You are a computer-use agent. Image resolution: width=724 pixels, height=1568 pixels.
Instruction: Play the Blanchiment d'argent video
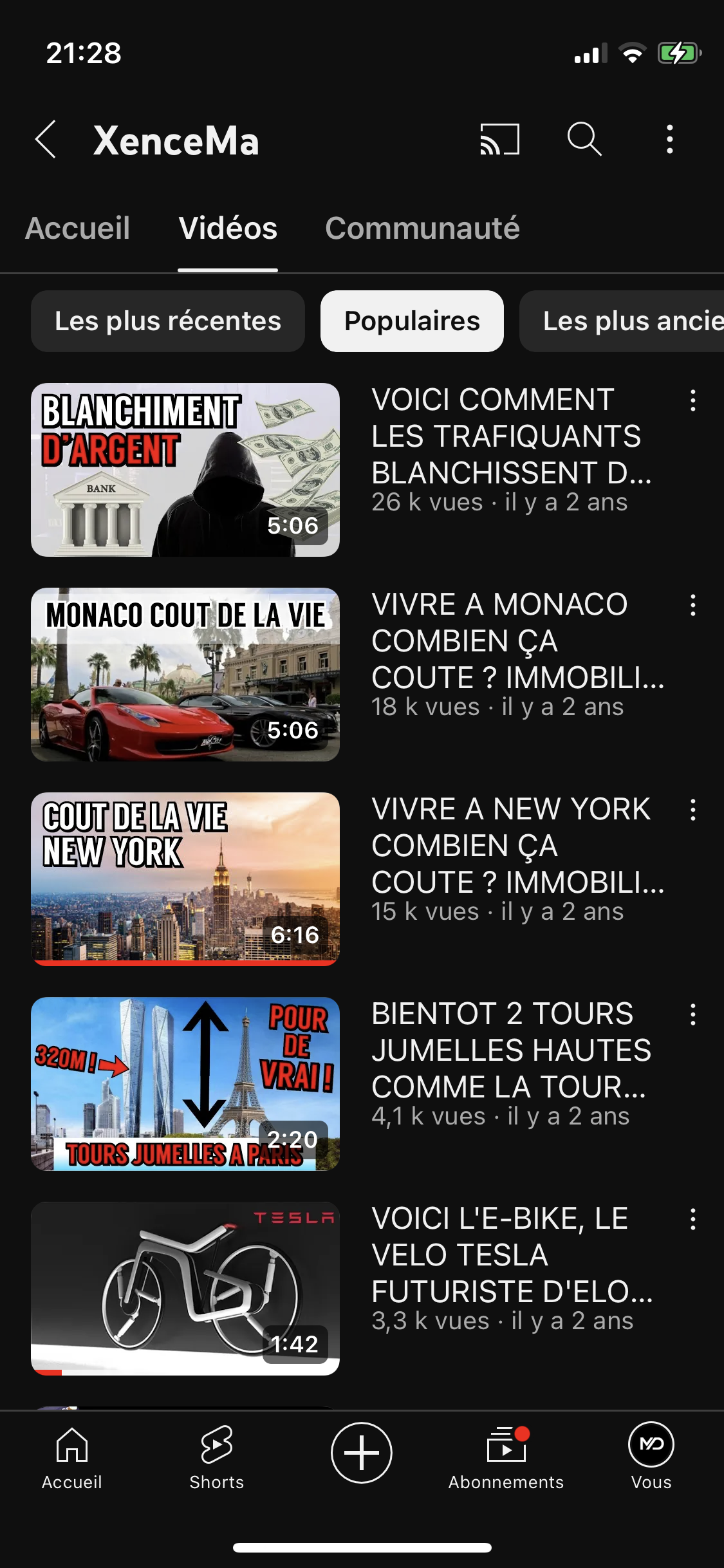185,470
